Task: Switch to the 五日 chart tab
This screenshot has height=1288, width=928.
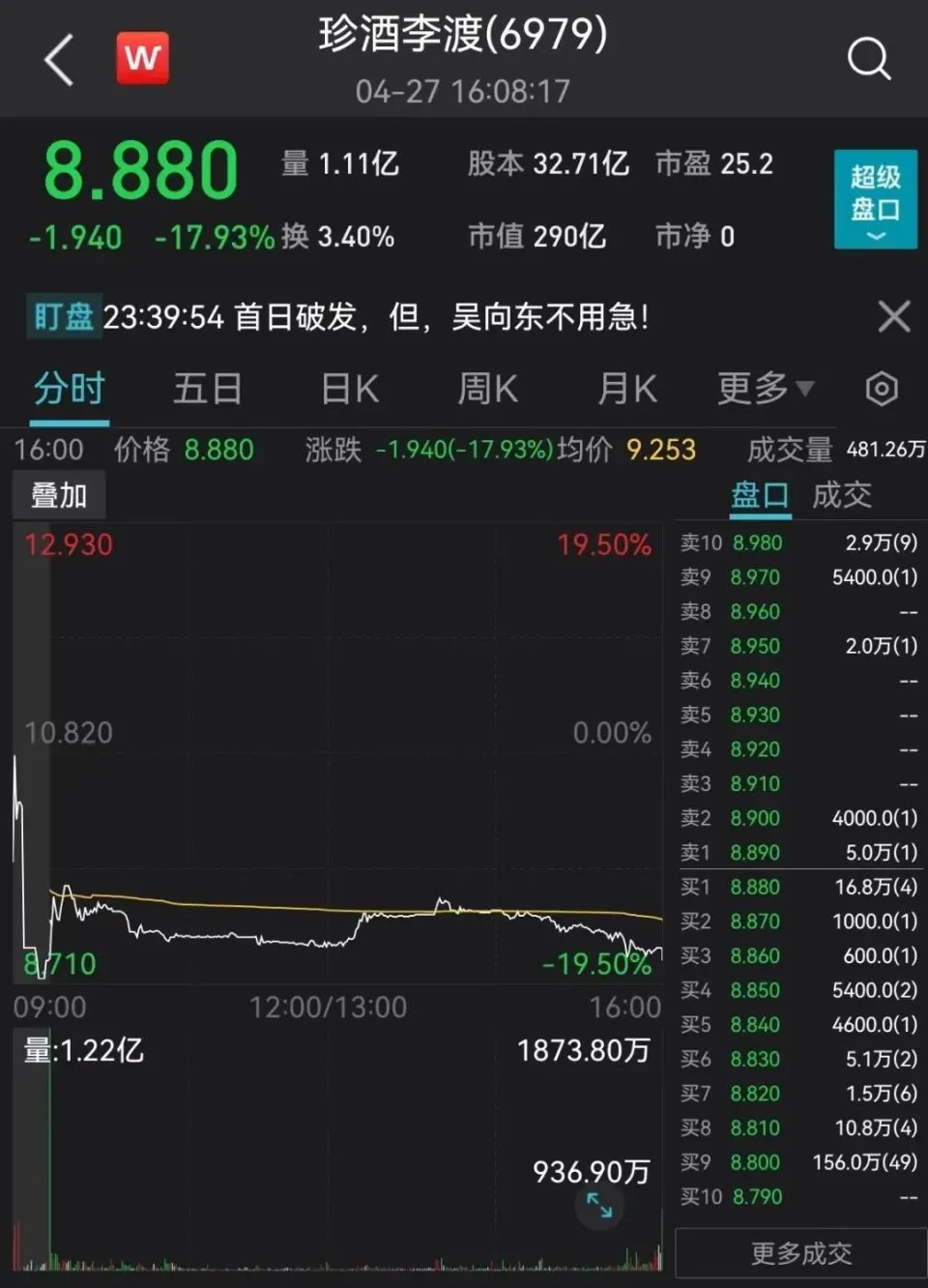Action: (207, 389)
